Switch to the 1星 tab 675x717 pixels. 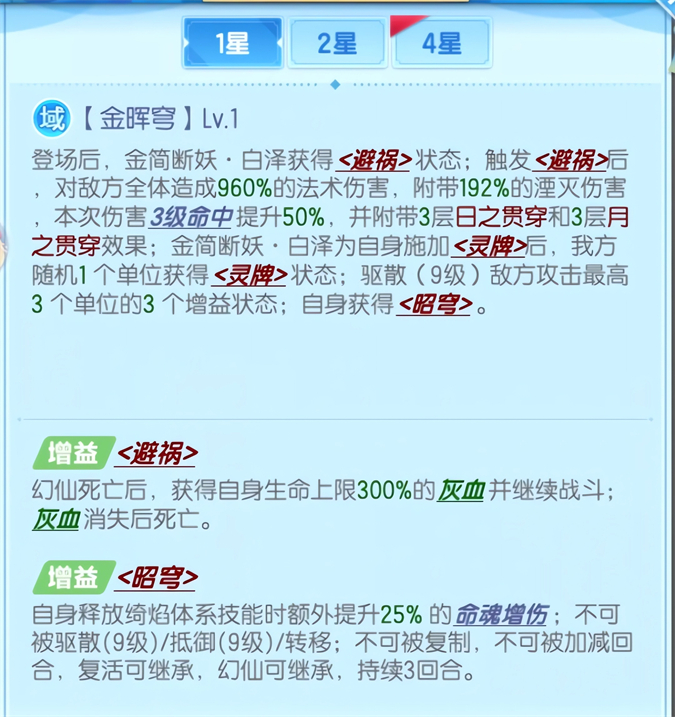[x=232, y=44]
